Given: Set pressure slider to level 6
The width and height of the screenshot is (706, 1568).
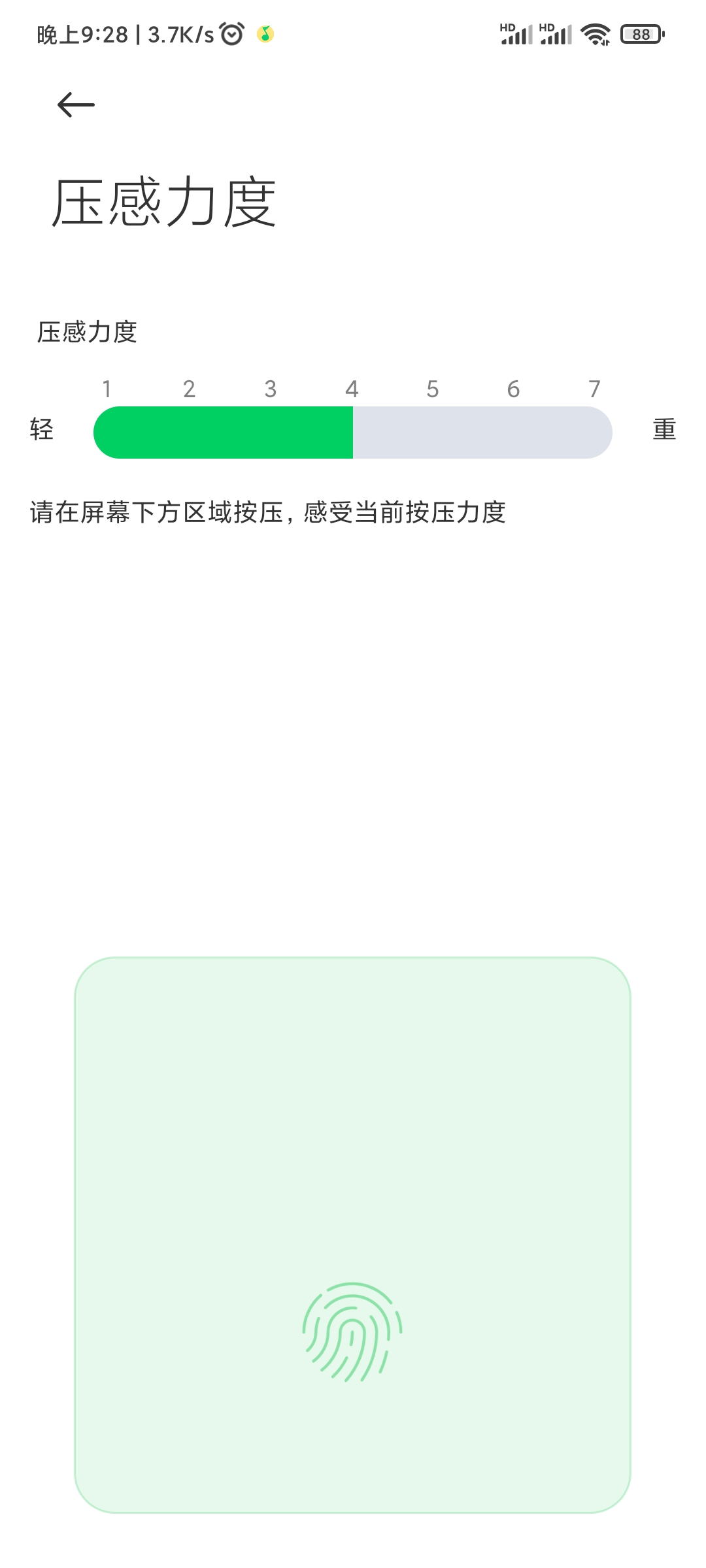Looking at the screenshot, I should pos(513,432).
